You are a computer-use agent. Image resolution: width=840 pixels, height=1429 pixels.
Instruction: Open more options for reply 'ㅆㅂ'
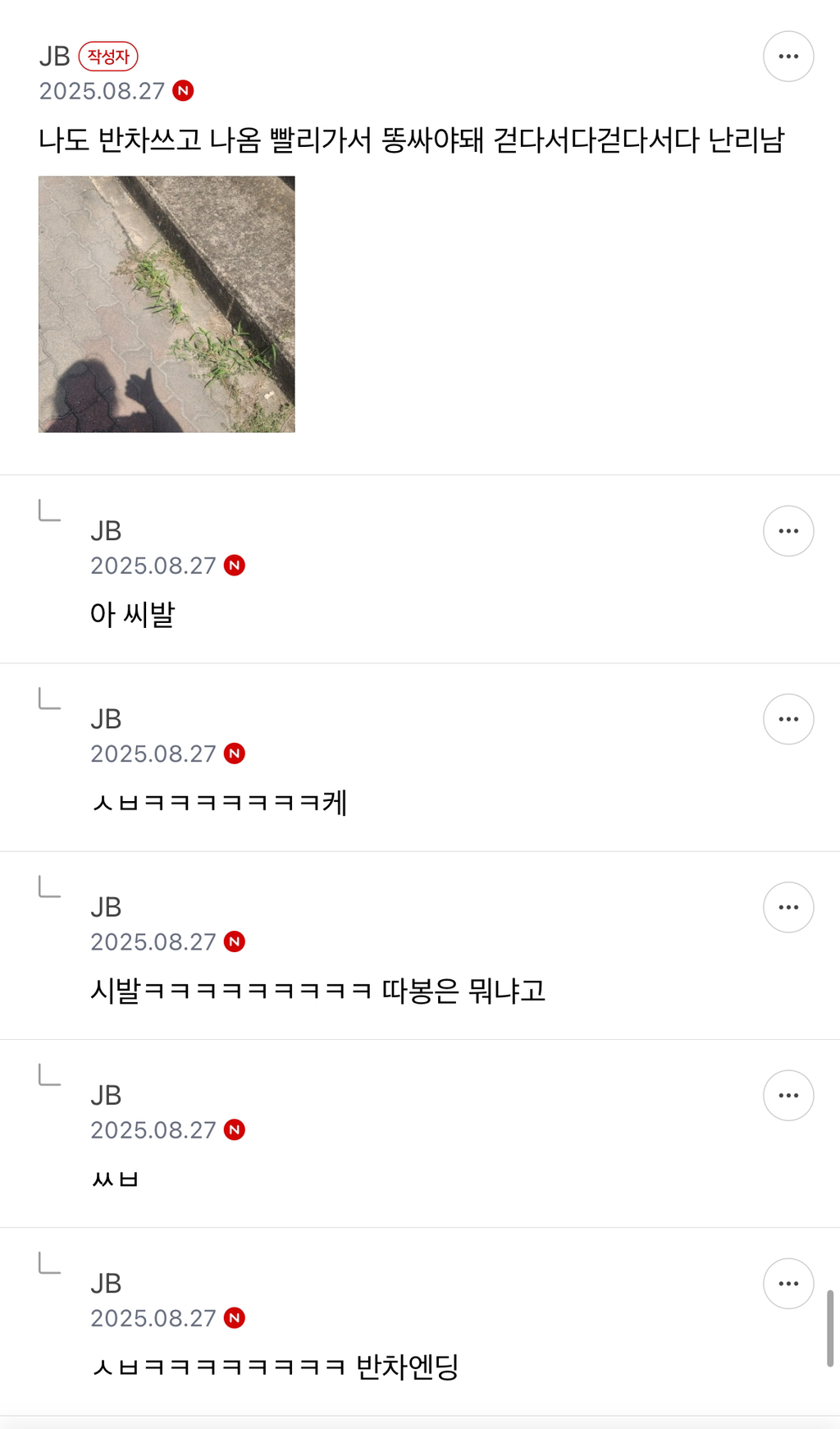pyautogui.click(x=788, y=1095)
